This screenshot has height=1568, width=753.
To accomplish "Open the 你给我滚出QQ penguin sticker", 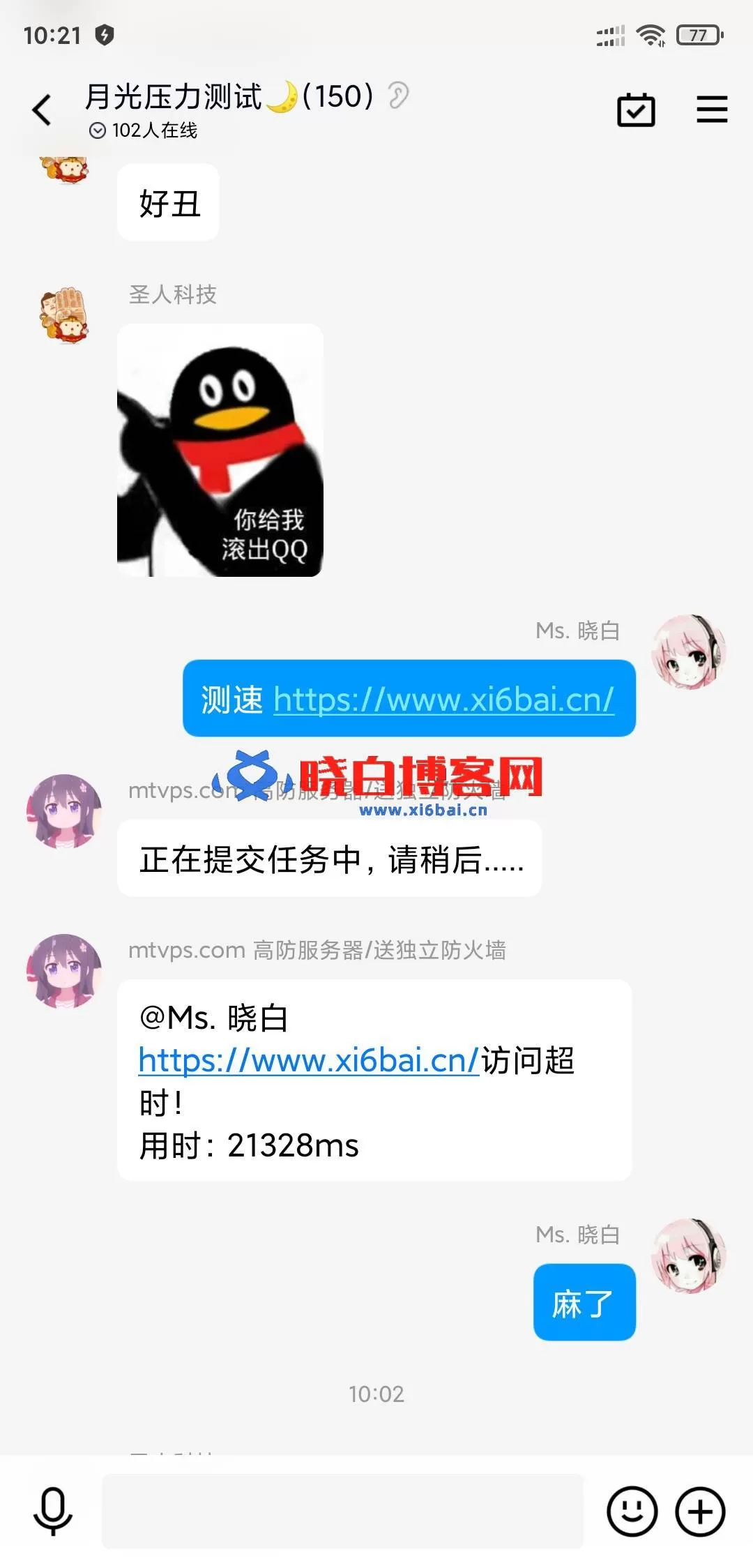I will tap(220, 450).
